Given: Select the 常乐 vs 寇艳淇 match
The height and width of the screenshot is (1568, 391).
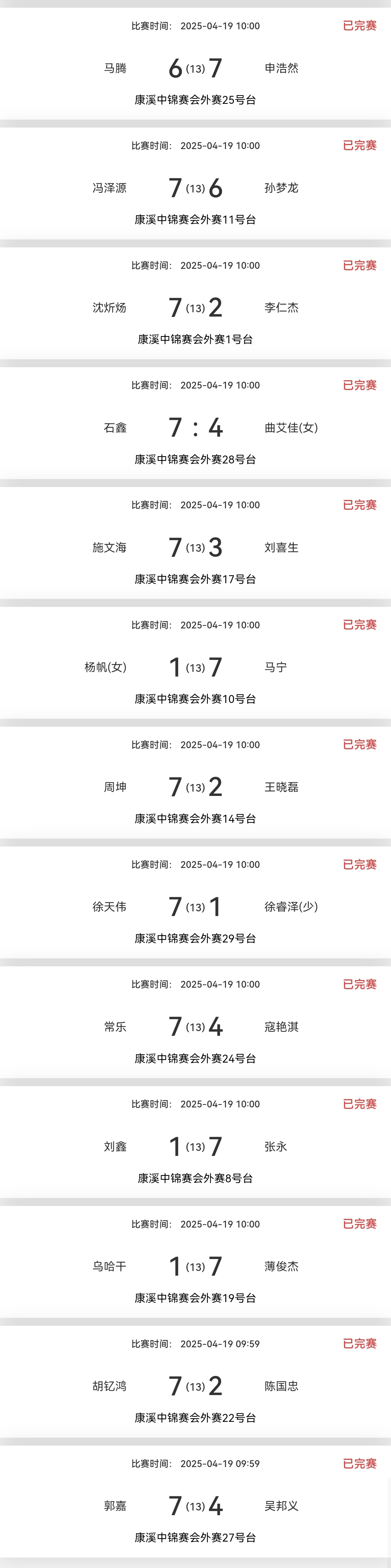Looking at the screenshot, I should (195, 1027).
